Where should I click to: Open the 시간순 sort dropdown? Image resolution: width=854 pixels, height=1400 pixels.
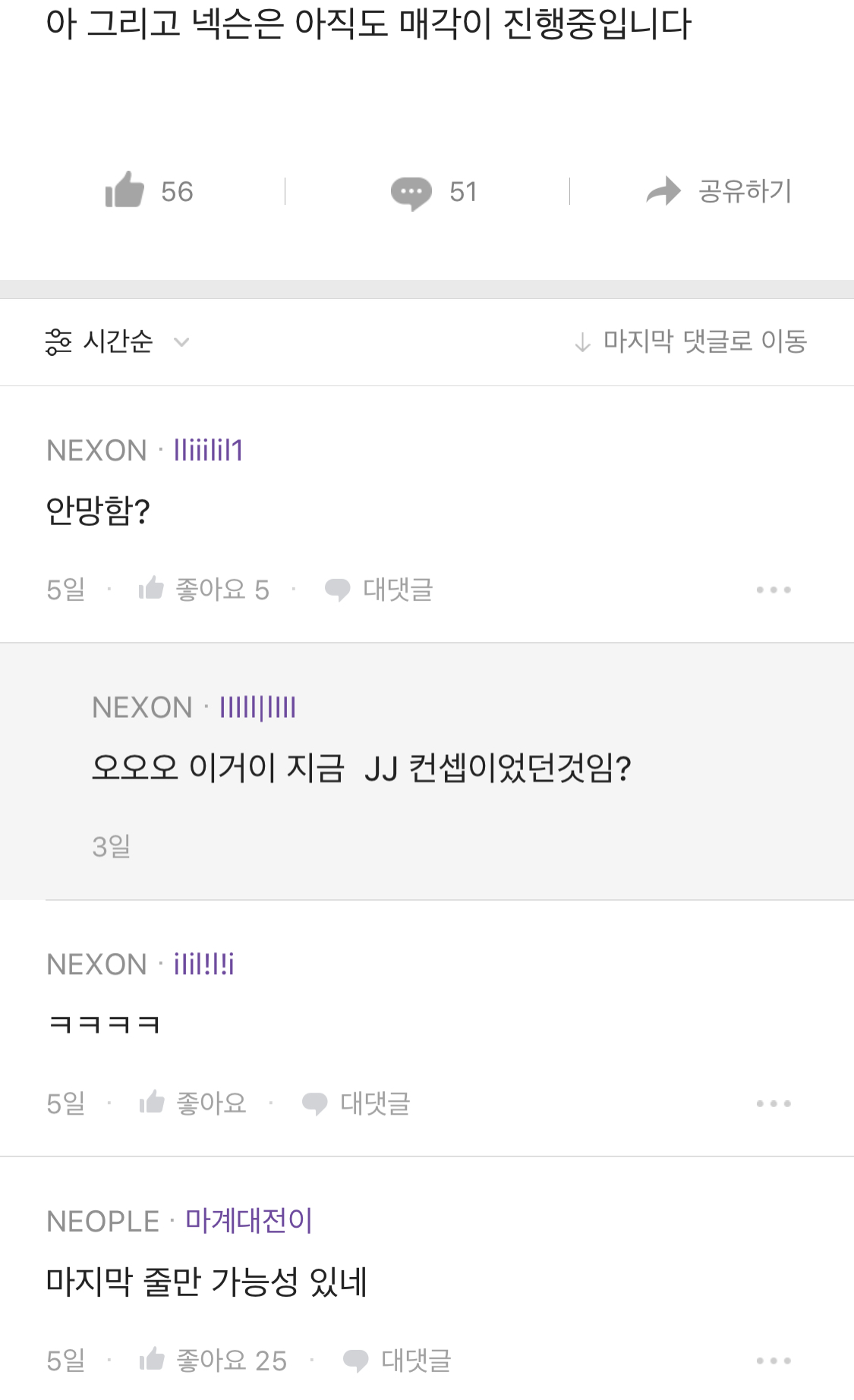(x=118, y=341)
